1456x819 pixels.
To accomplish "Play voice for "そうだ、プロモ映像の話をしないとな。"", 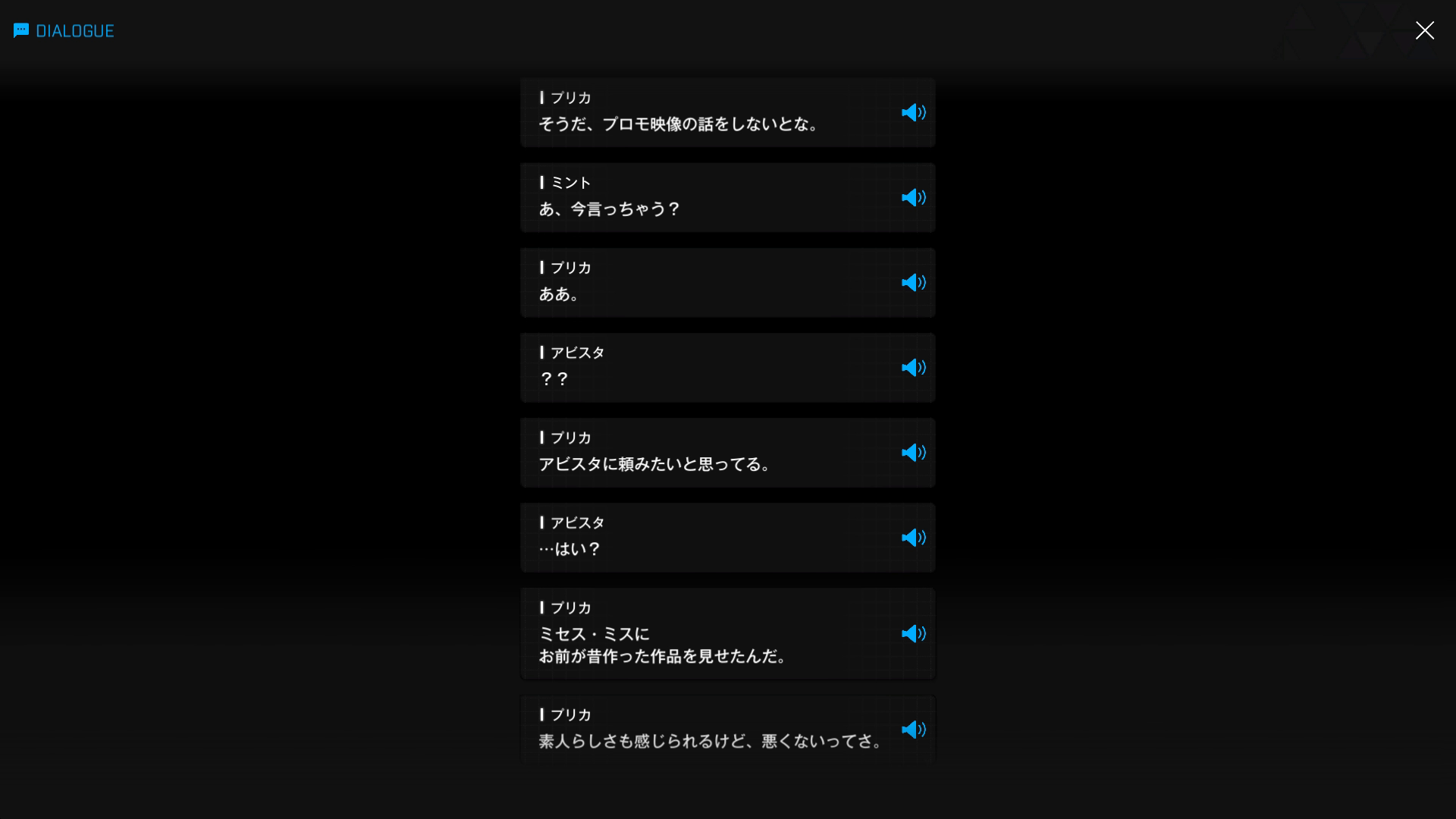I will [x=913, y=112].
